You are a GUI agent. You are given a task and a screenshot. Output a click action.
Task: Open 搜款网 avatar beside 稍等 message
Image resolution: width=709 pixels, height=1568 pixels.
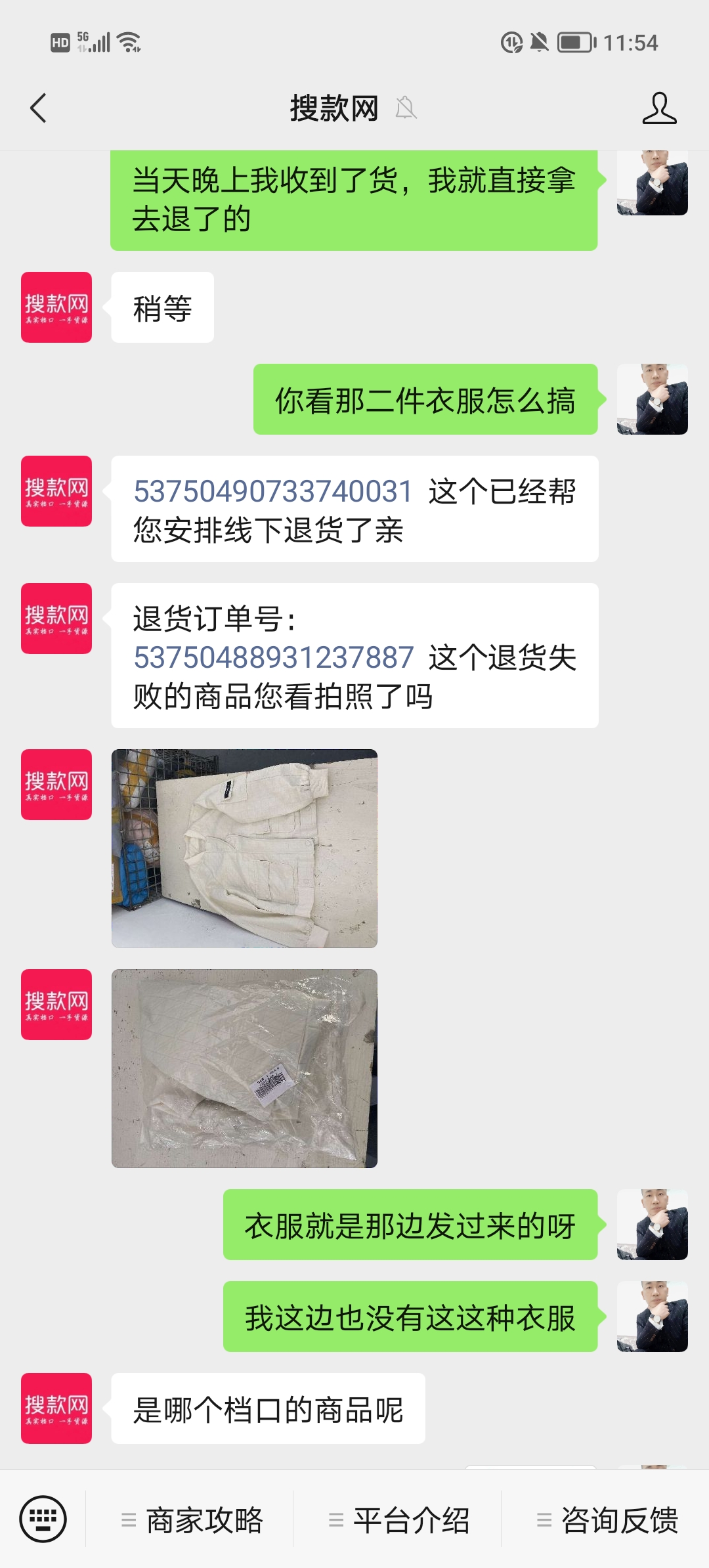tap(56, 307)
